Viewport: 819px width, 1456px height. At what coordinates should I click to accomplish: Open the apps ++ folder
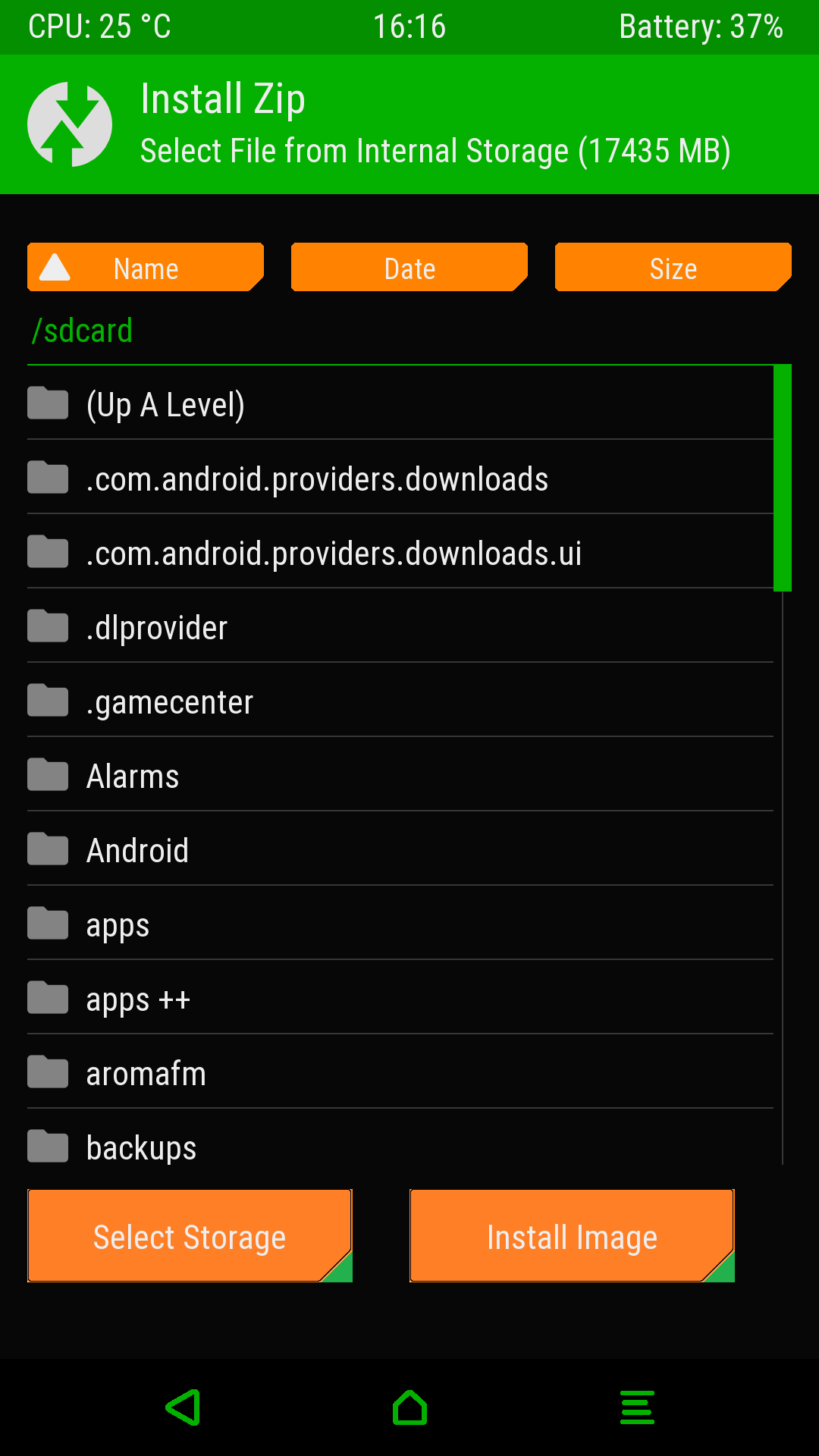coord(138,999)
